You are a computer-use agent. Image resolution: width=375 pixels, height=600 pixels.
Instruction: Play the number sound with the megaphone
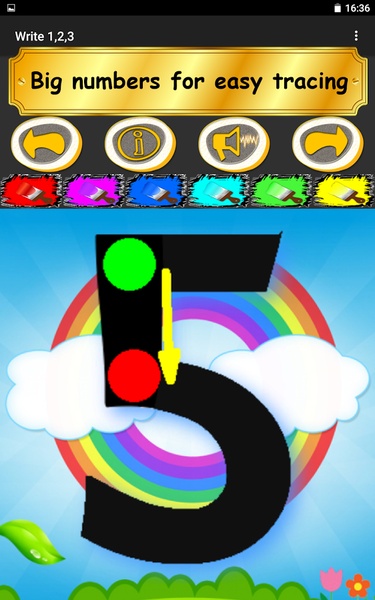(234, 144)
